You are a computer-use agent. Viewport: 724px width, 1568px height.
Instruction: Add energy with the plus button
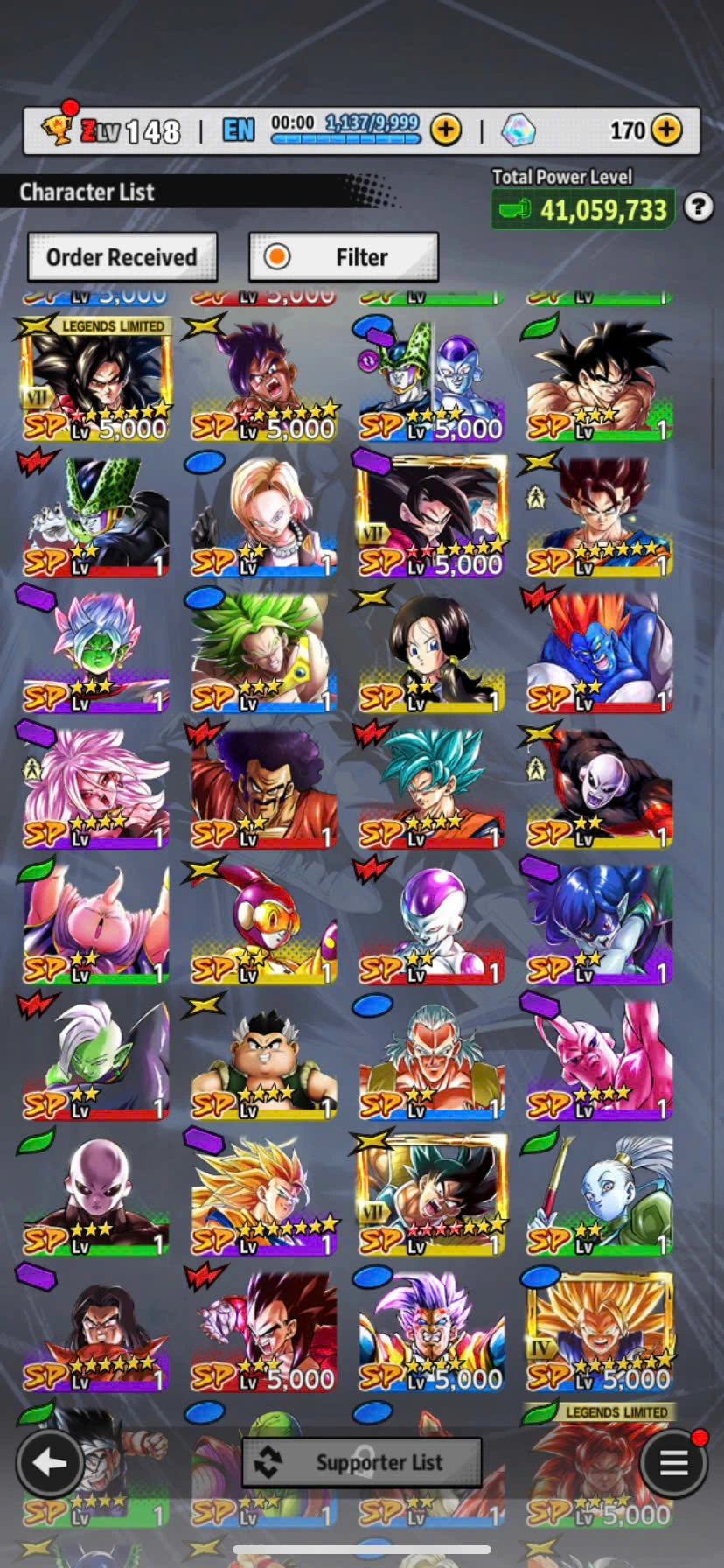click(446, 130)
